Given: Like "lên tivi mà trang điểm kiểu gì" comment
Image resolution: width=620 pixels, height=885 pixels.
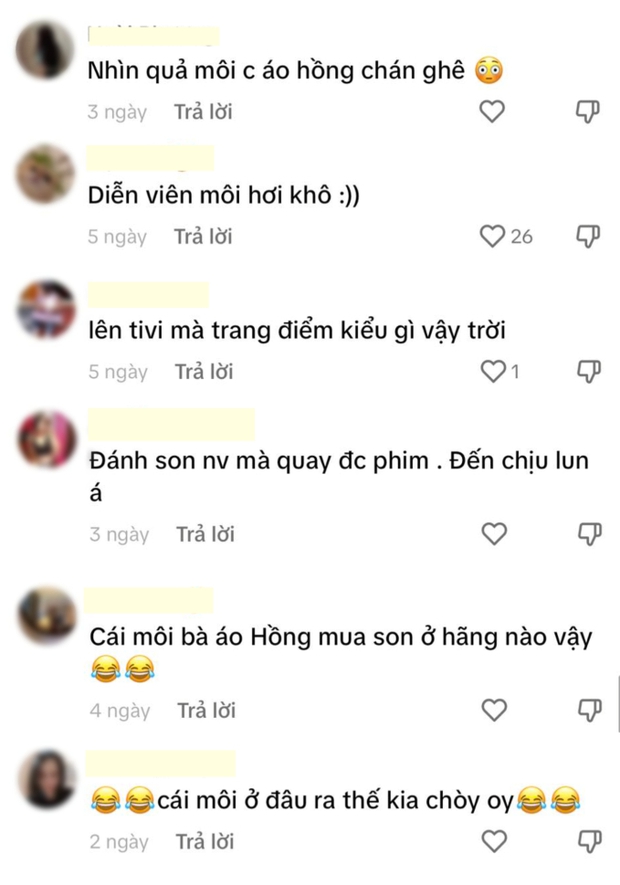Looking at the screenshot, I should 494,371.
